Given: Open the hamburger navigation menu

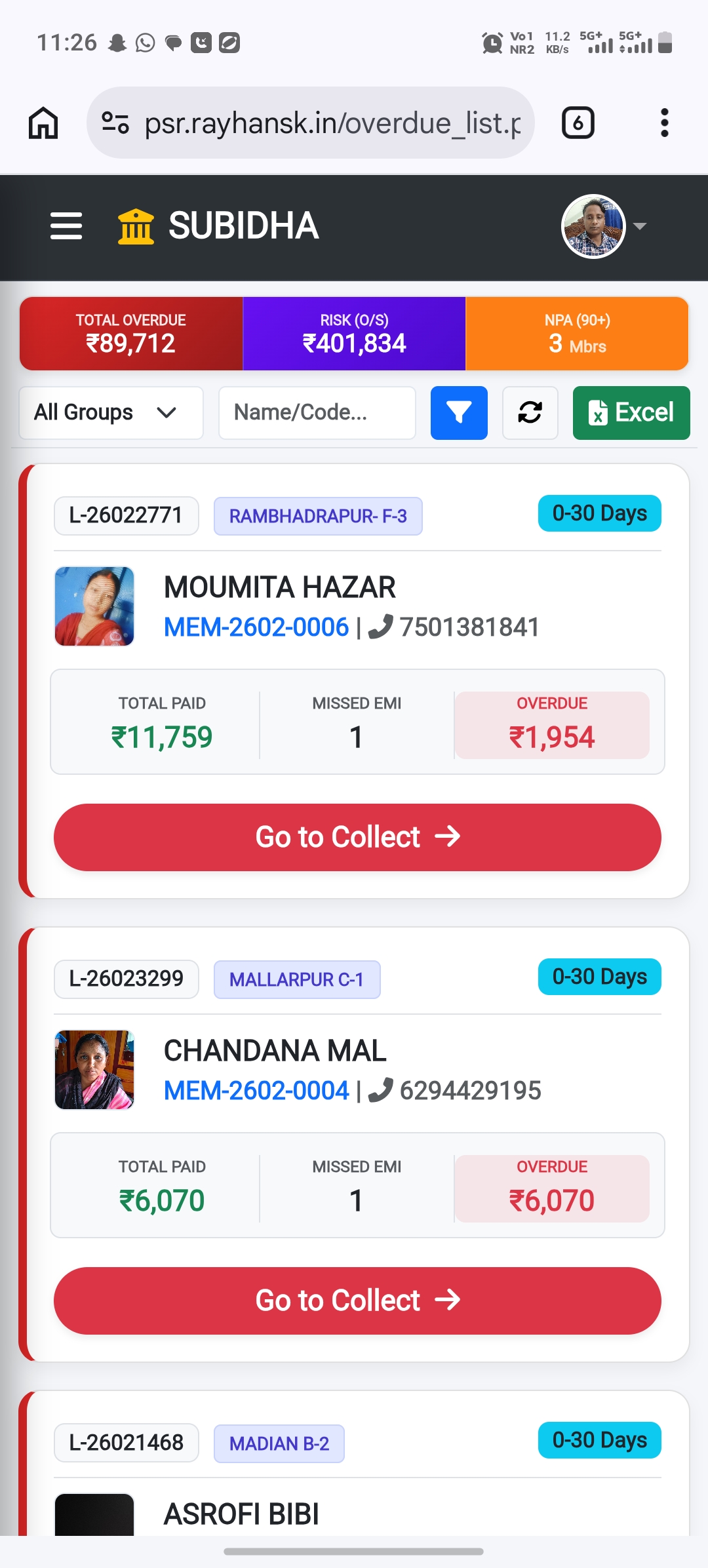Looking at the screenshot, I should (x=66, y=225).
